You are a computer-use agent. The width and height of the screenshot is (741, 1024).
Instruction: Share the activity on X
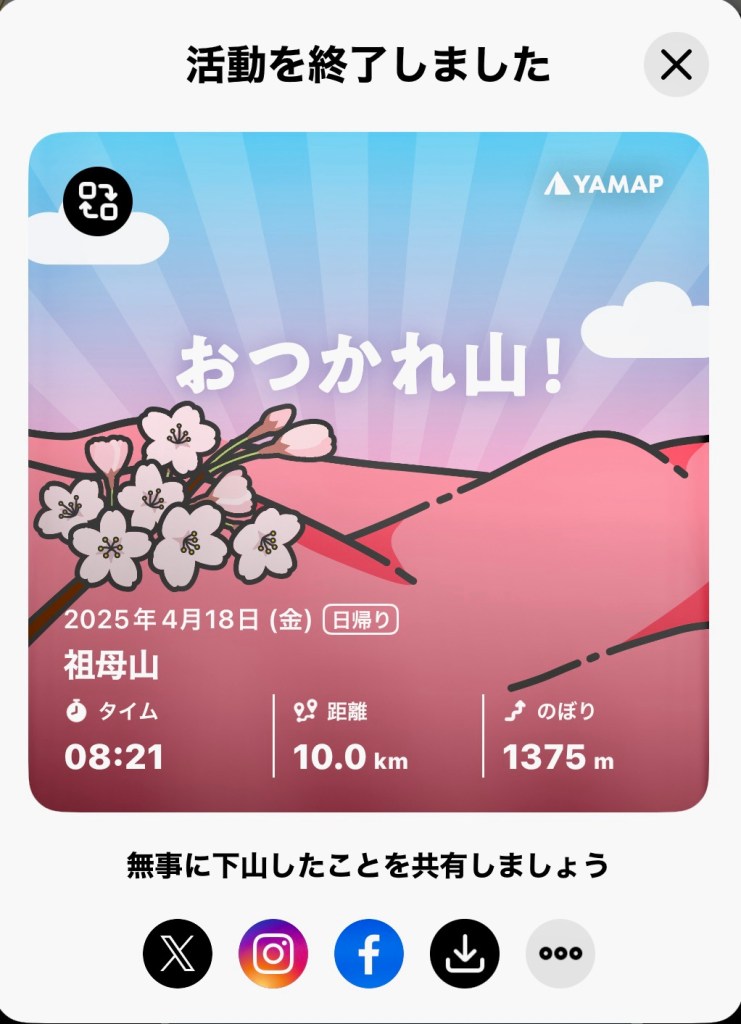[x=177, y=953]
